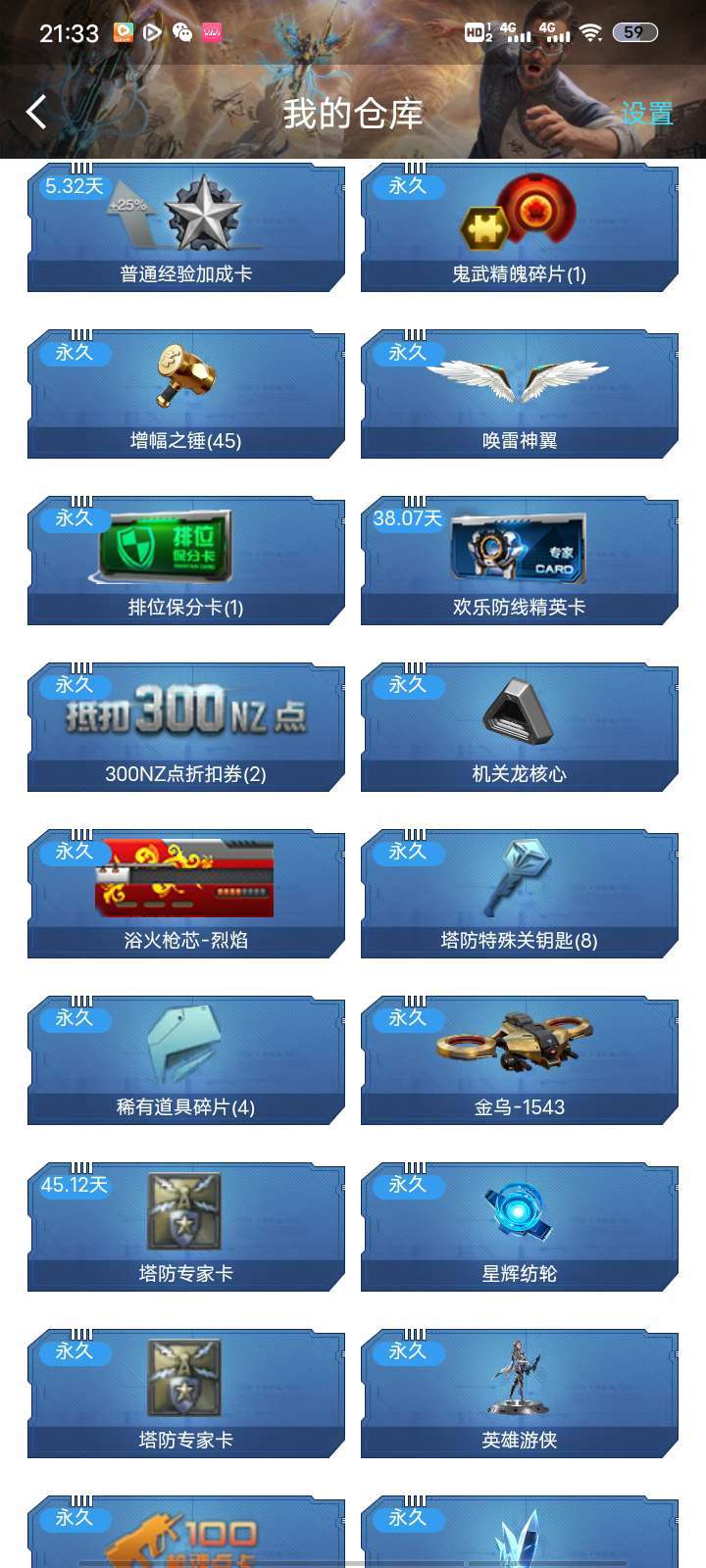View the 英雄游侠 item

[520, 1395]
